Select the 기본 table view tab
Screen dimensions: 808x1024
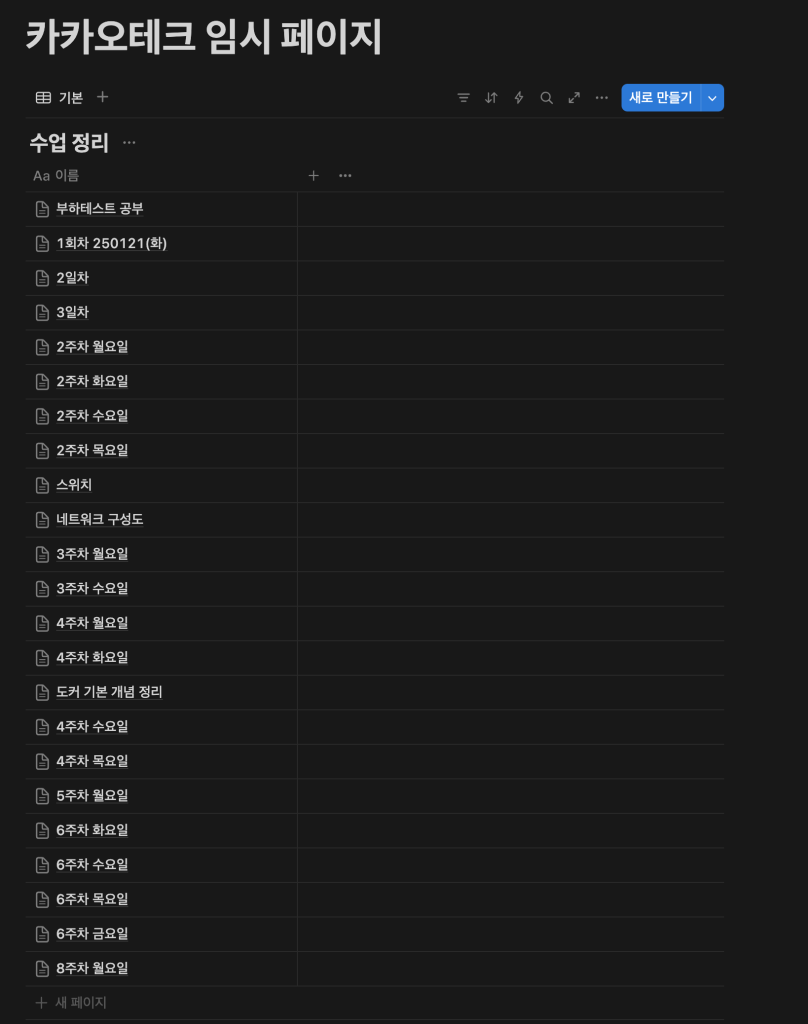[60, 98]
